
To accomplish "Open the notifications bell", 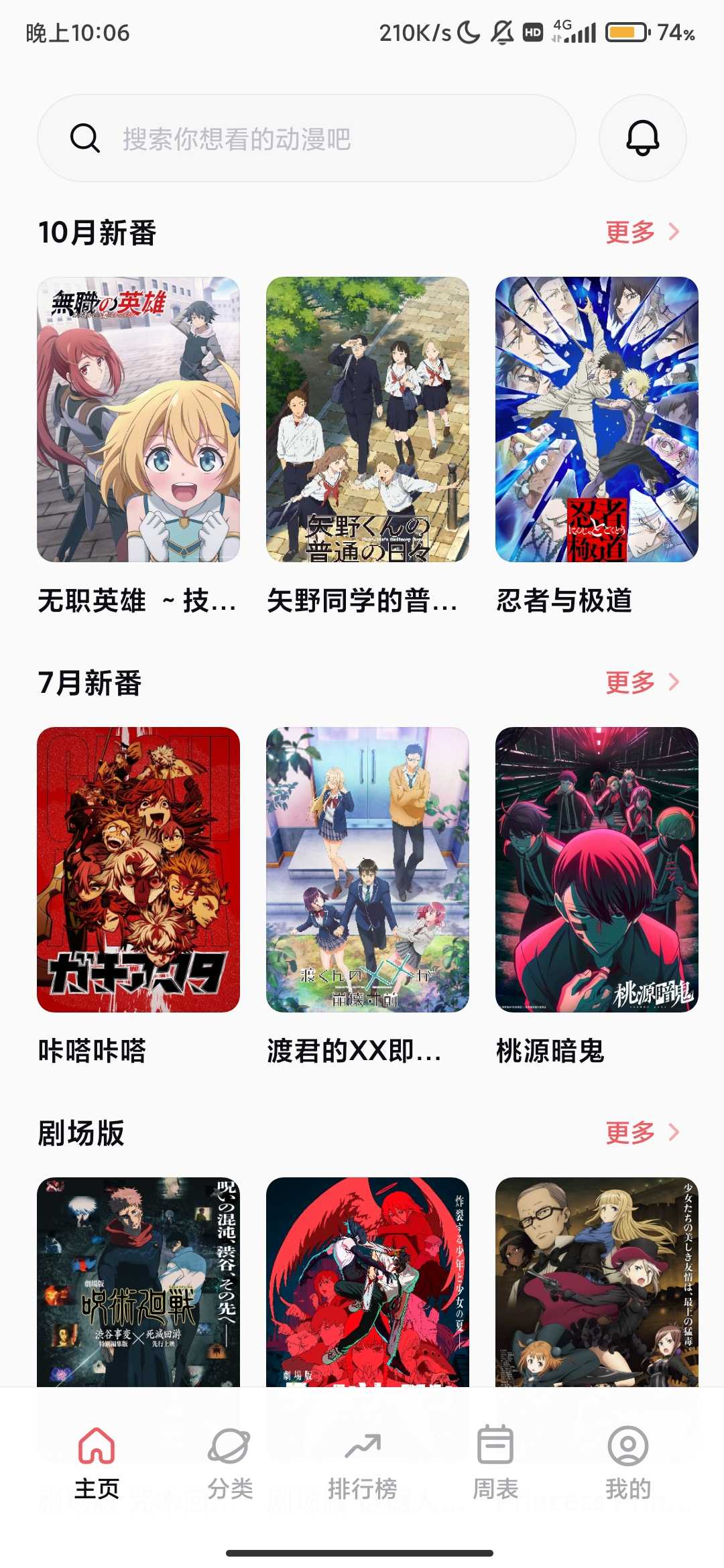I will pos(642,139).
